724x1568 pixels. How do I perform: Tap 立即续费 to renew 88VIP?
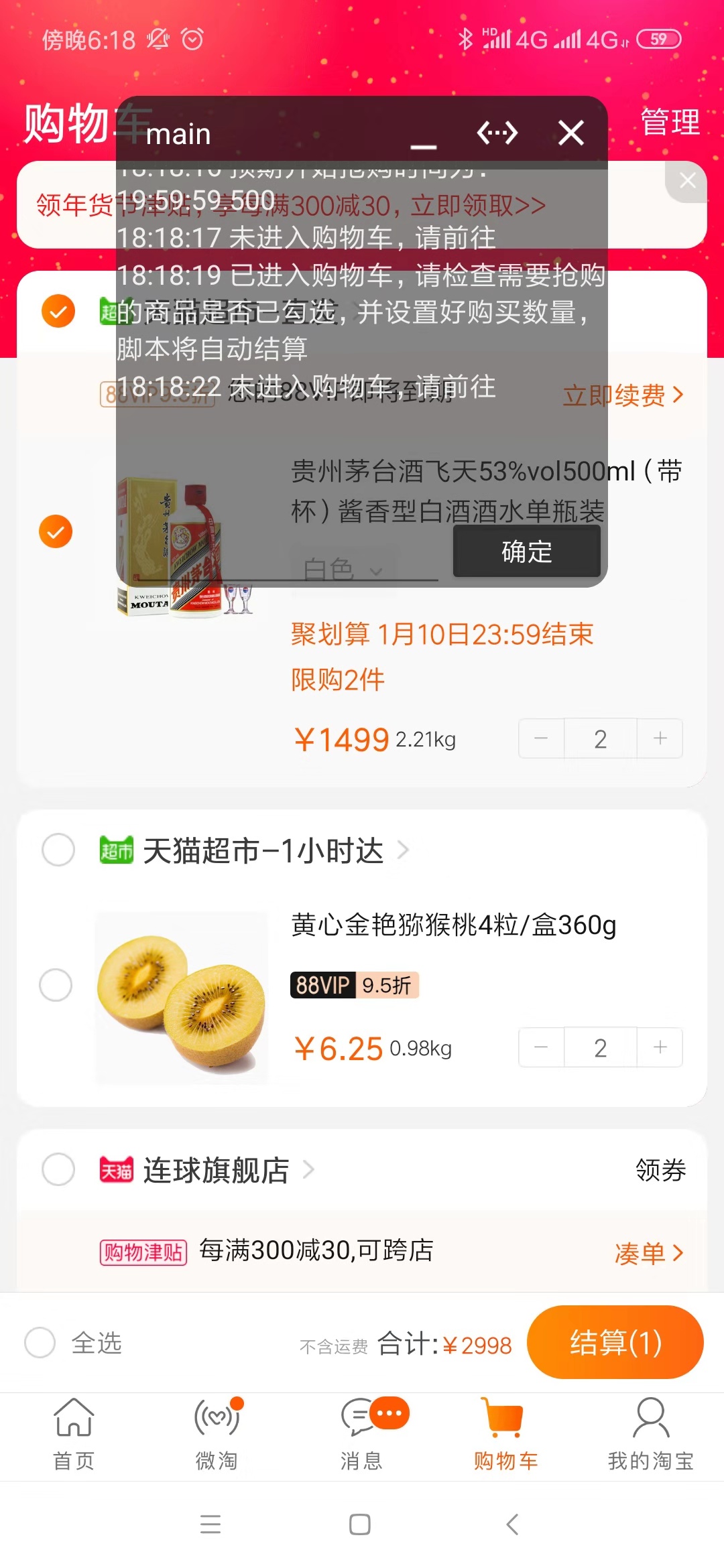pyautogui.click(x=623, y=395)
